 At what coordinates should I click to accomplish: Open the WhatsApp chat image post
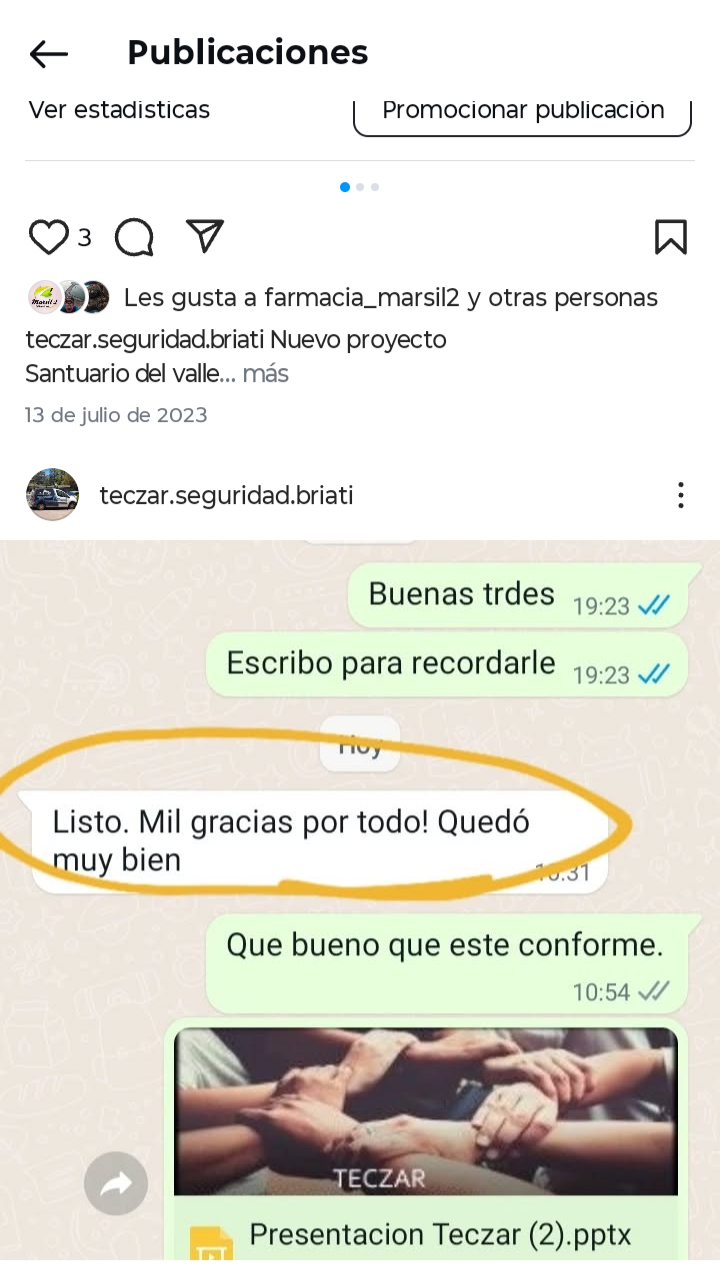(x=360, y=900)
